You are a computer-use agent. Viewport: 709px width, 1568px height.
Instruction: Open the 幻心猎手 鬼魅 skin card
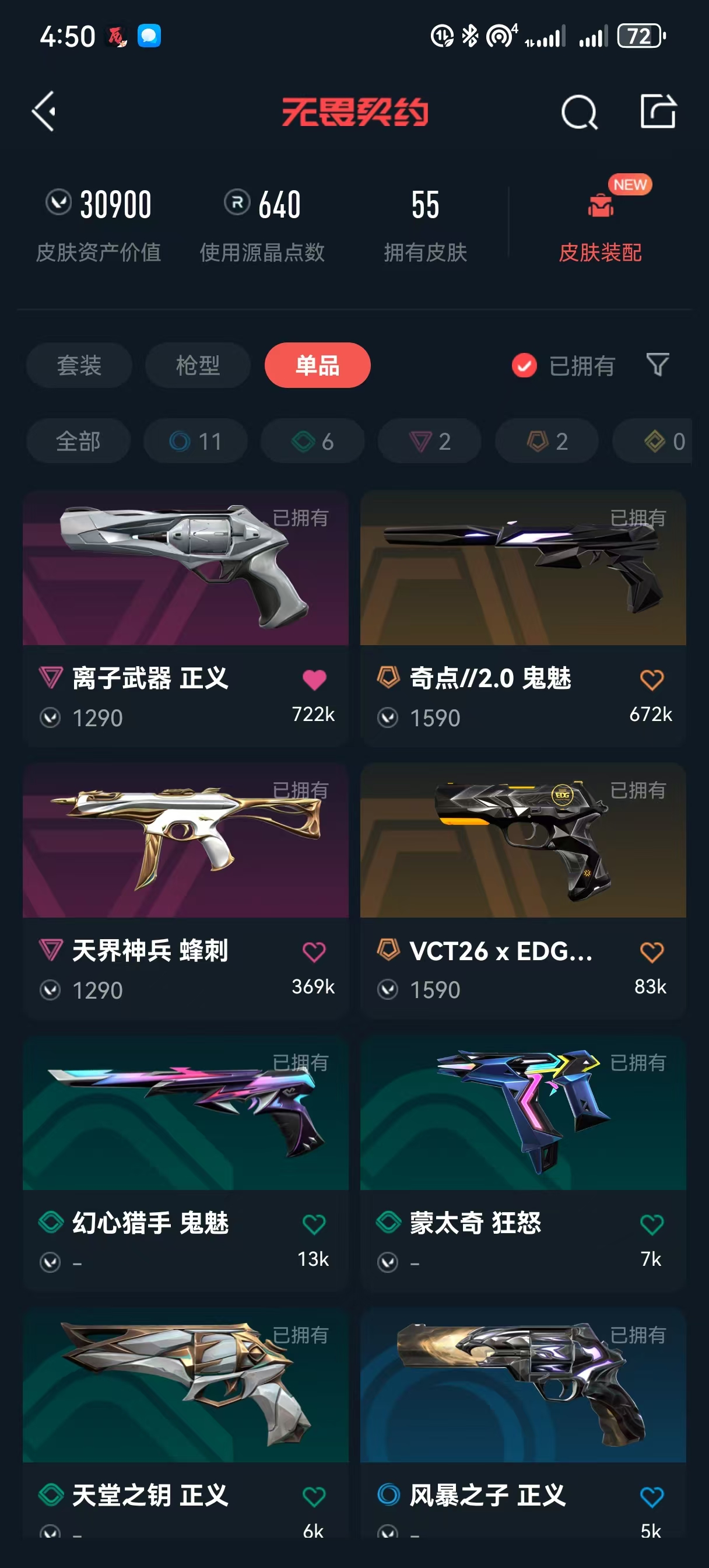click(185, 1163)
